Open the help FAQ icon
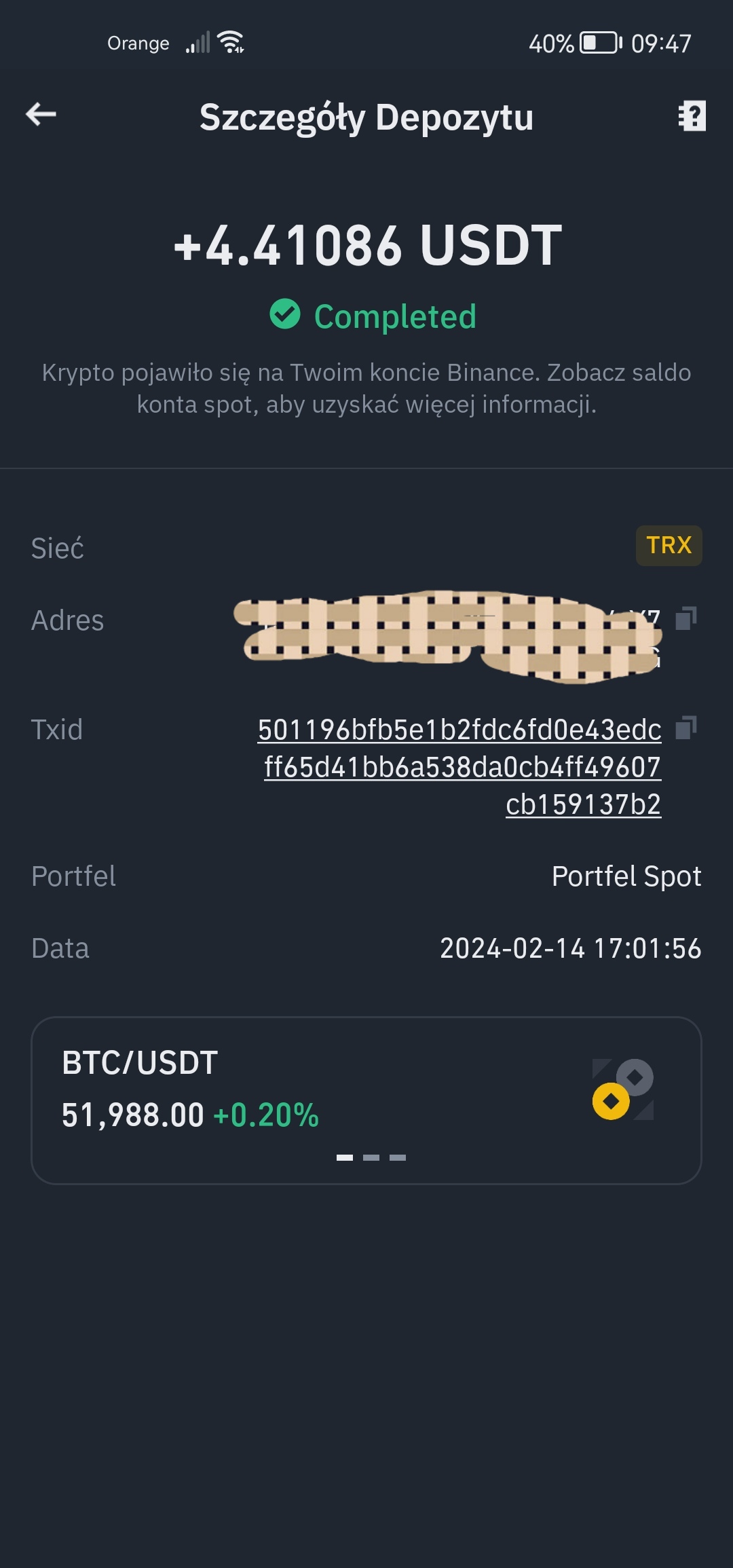The width and height of the screenshot is (733, 1568). [692, 115]
